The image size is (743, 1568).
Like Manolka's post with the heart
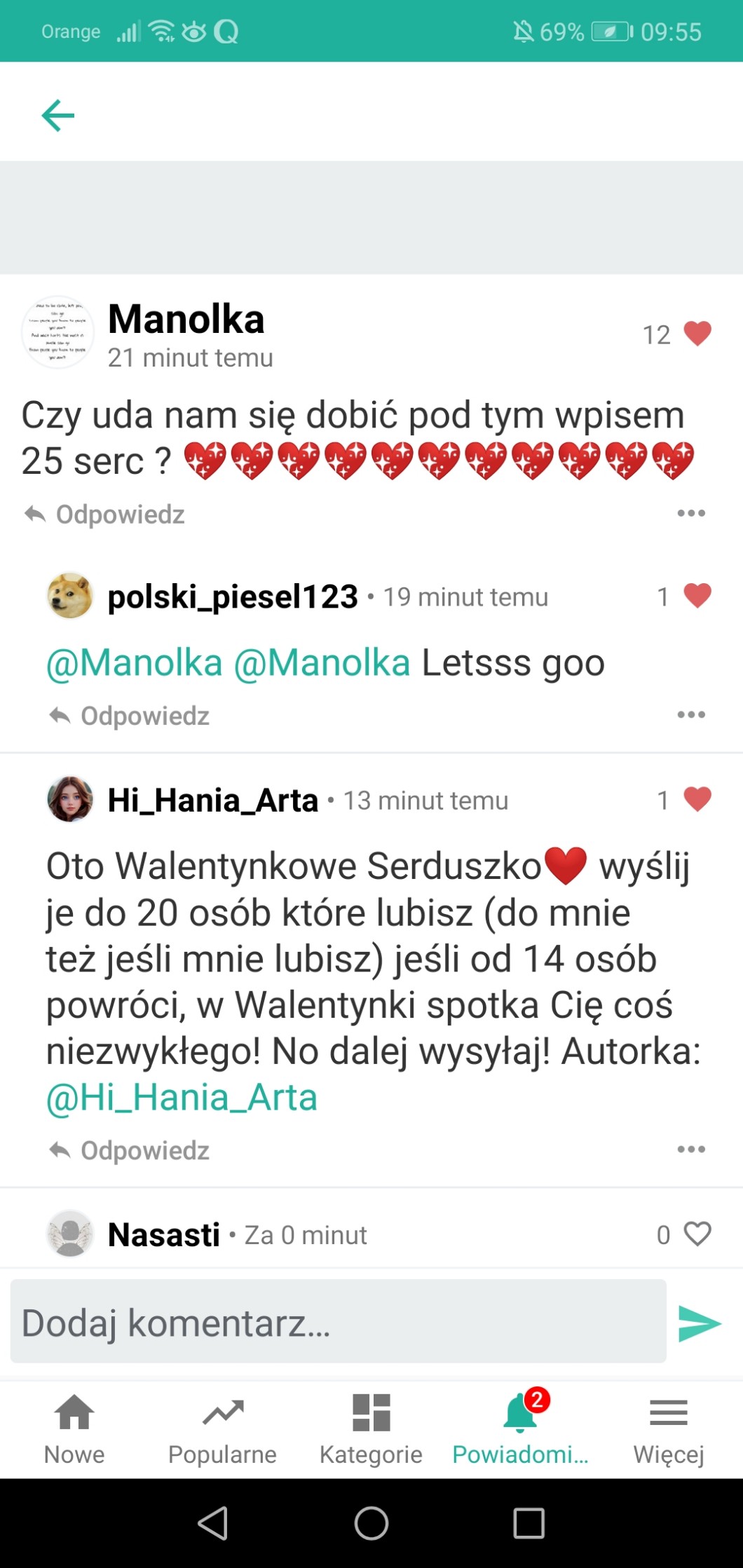[697, 334]
